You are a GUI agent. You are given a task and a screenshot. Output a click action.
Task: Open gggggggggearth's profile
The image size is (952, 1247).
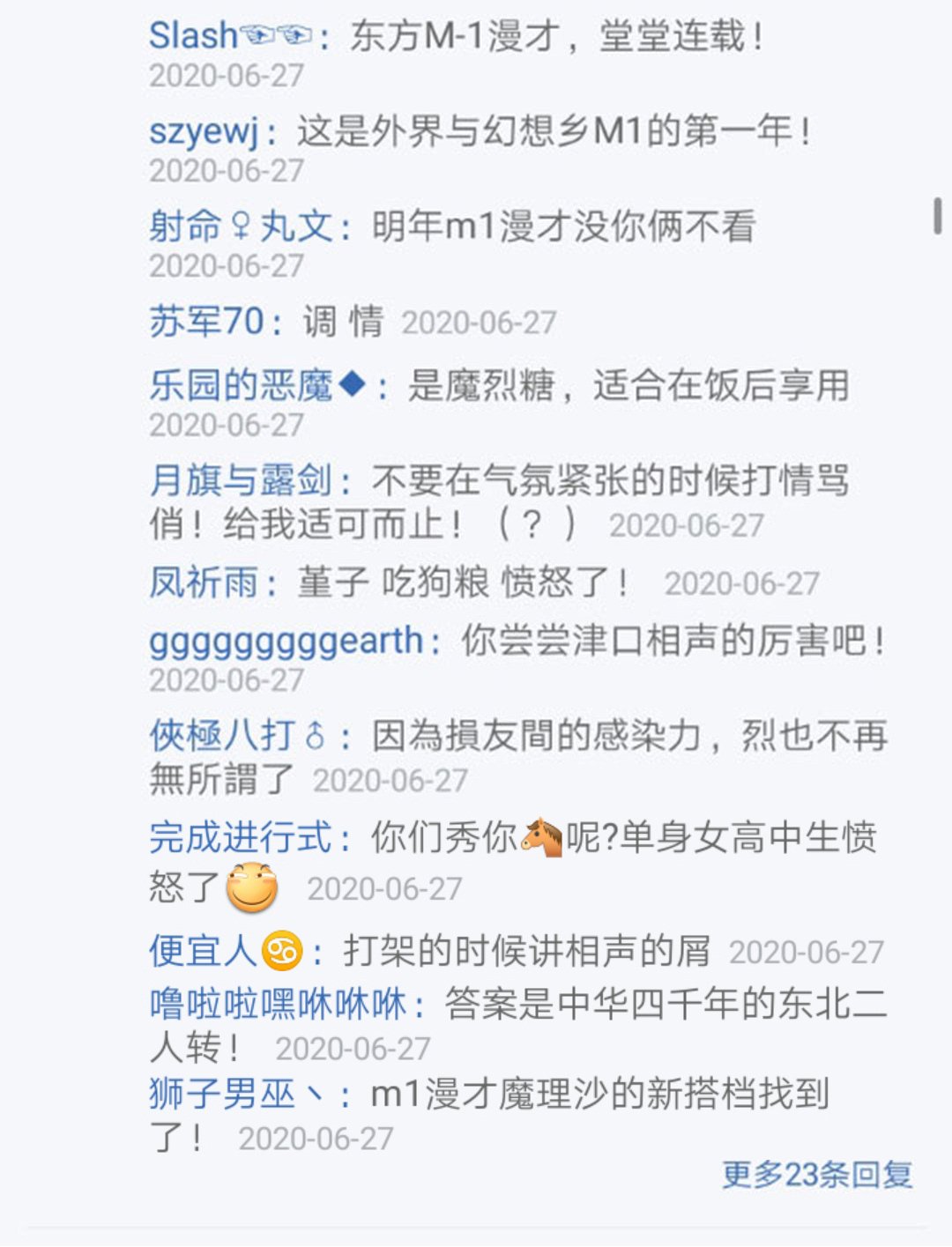[286, 640]
